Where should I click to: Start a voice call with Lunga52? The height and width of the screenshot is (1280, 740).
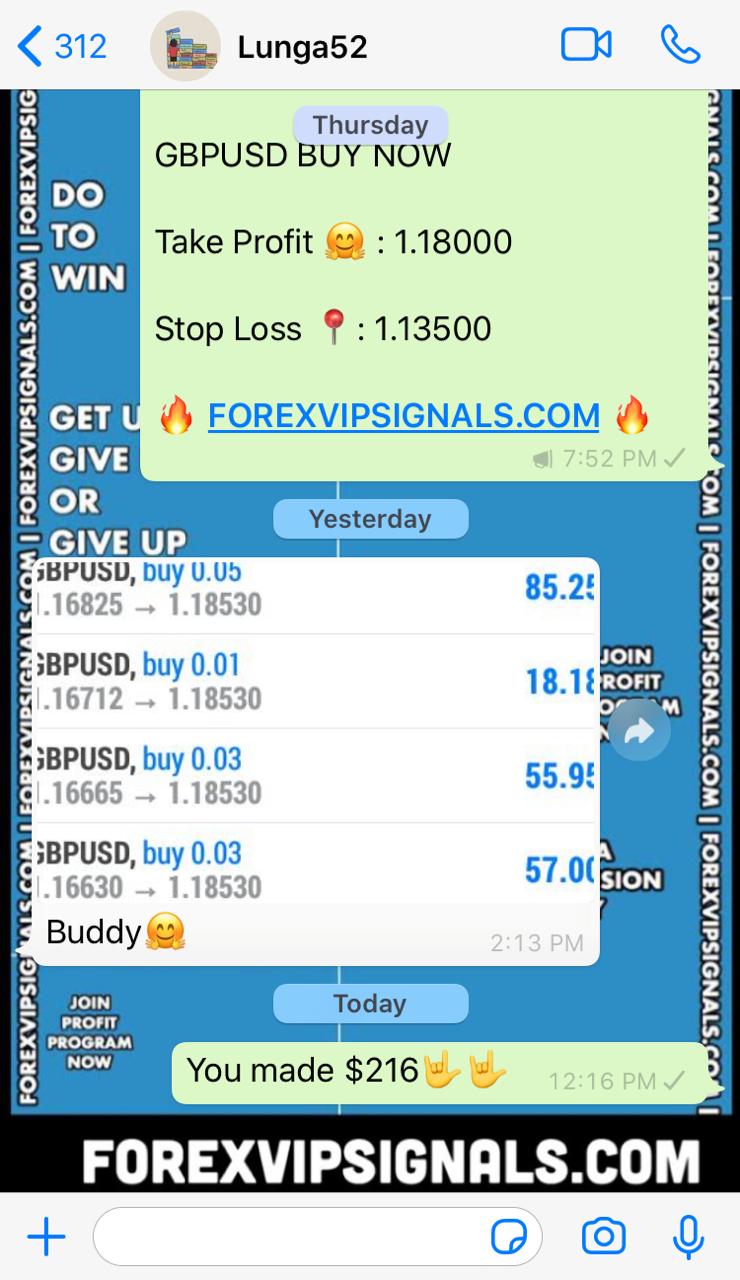tap(682, 45)
